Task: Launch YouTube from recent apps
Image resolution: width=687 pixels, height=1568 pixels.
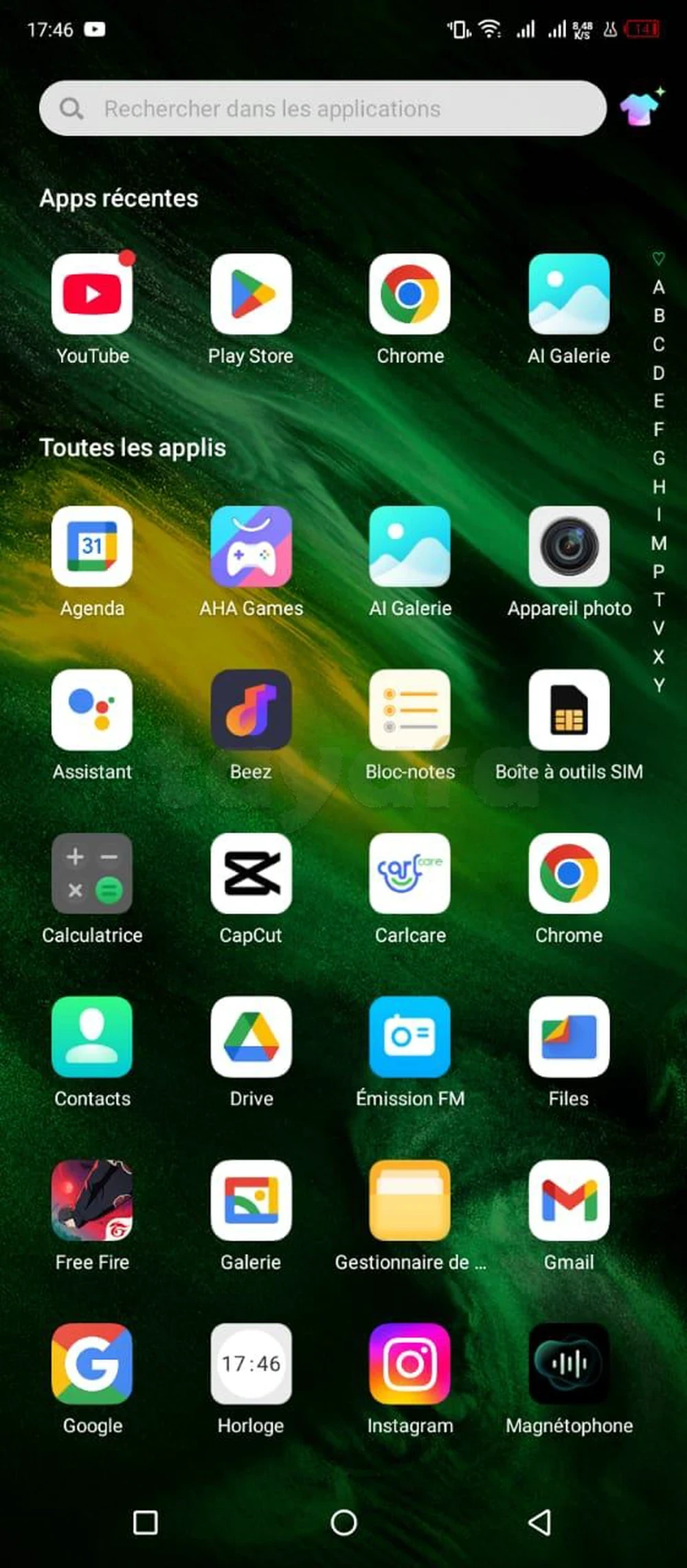Action: (x=92, y=295)
